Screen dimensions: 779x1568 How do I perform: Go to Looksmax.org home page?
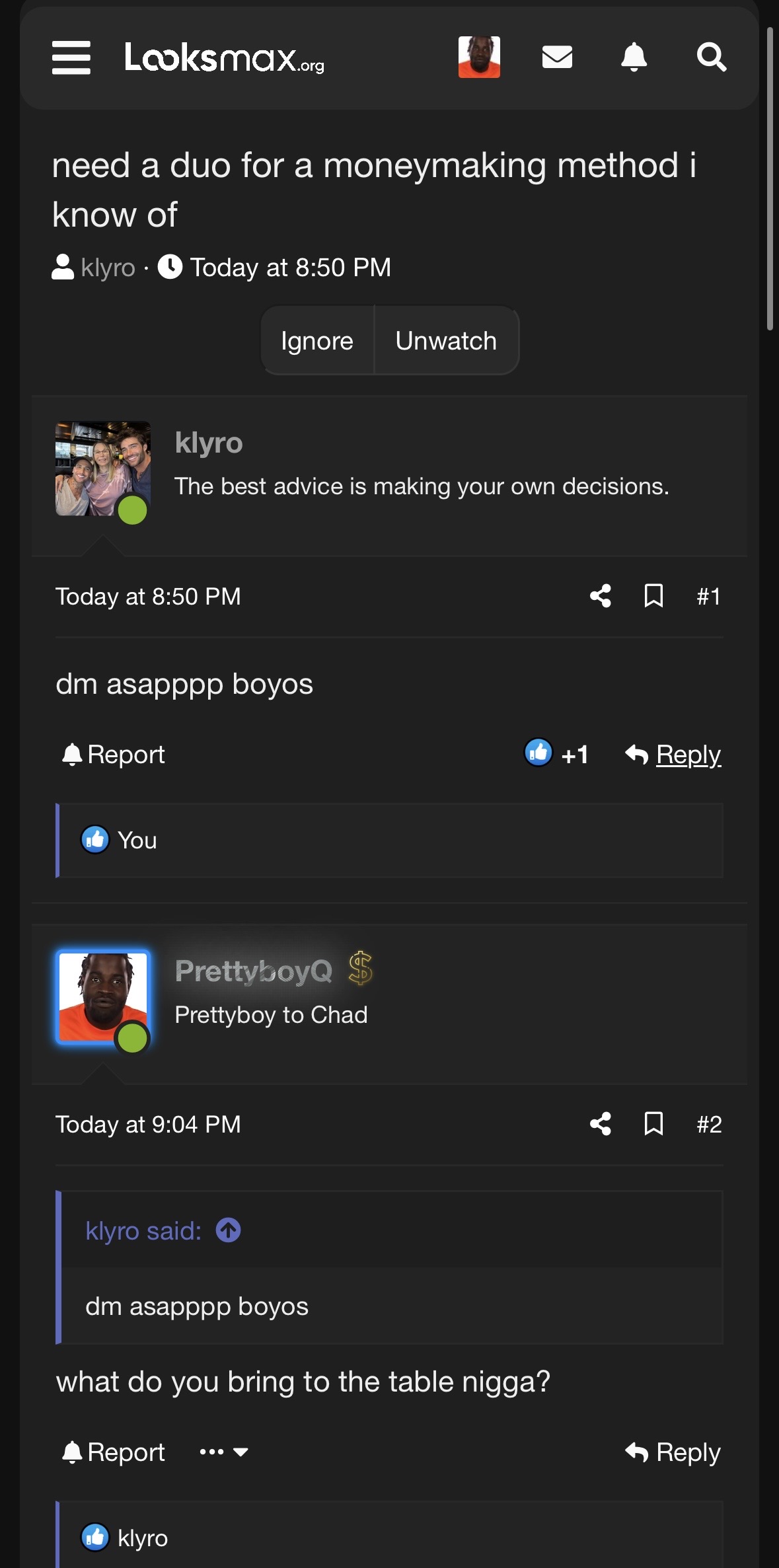(224, 57)
